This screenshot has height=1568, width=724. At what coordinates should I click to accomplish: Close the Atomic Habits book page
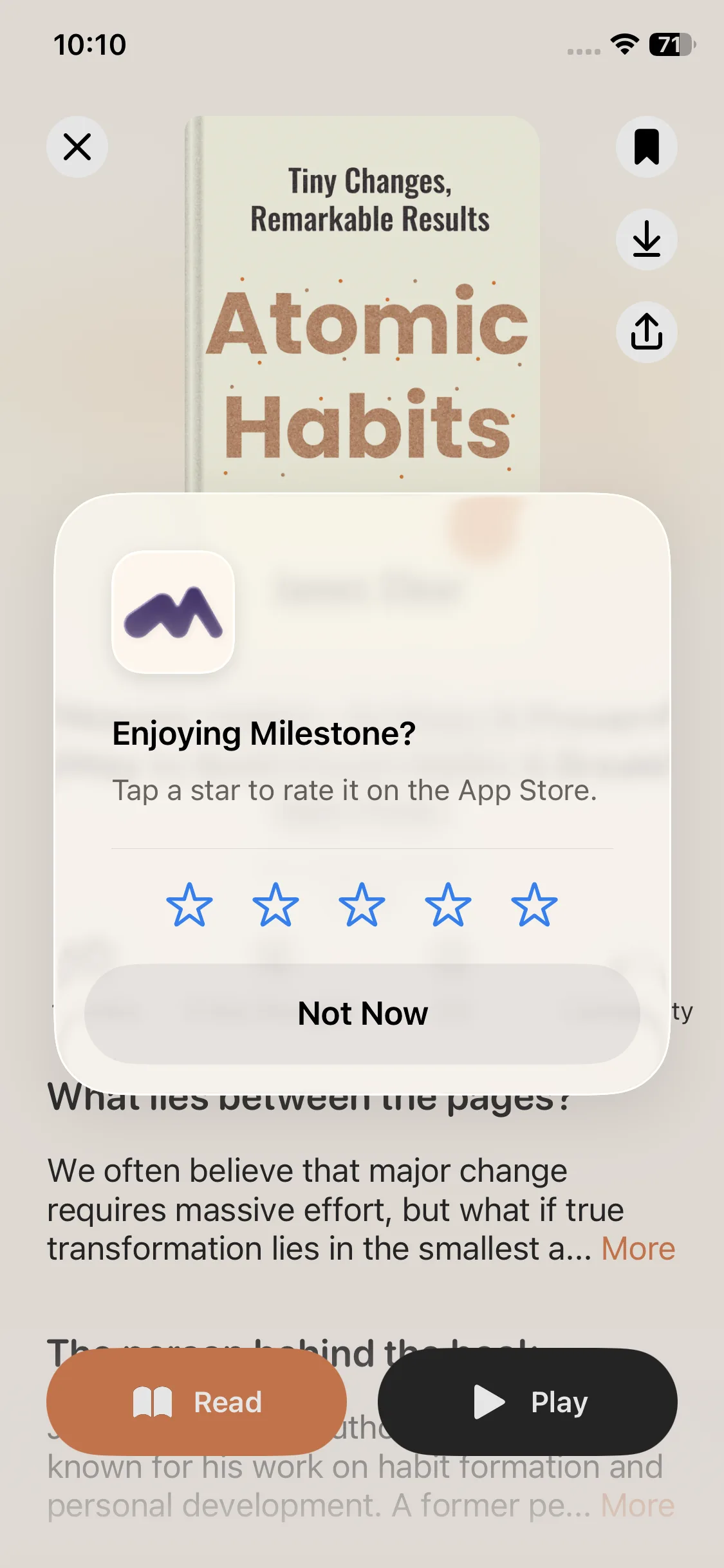77,147
